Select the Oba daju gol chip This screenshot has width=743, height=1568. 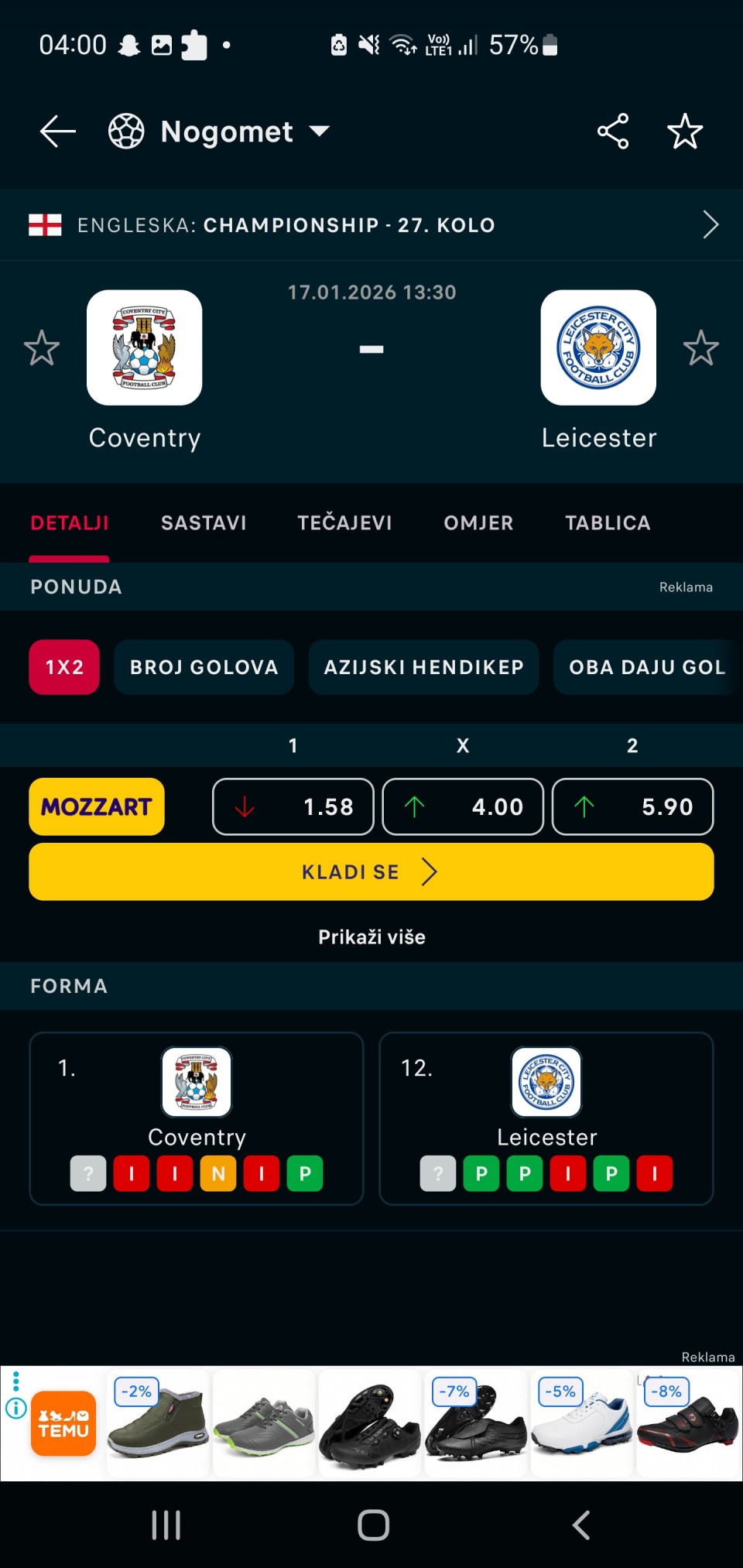coord(646,667)
